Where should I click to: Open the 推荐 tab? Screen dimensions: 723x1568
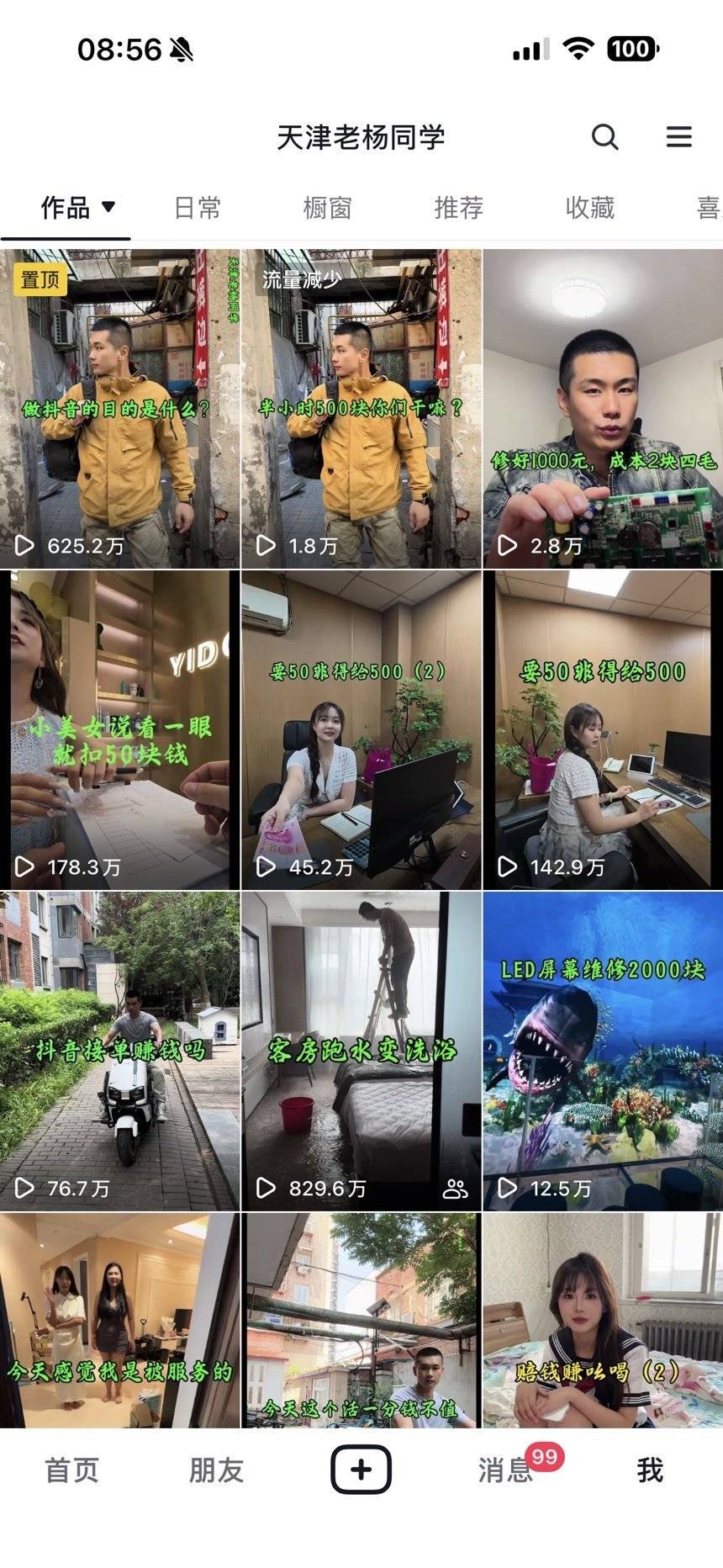[458, 208]
